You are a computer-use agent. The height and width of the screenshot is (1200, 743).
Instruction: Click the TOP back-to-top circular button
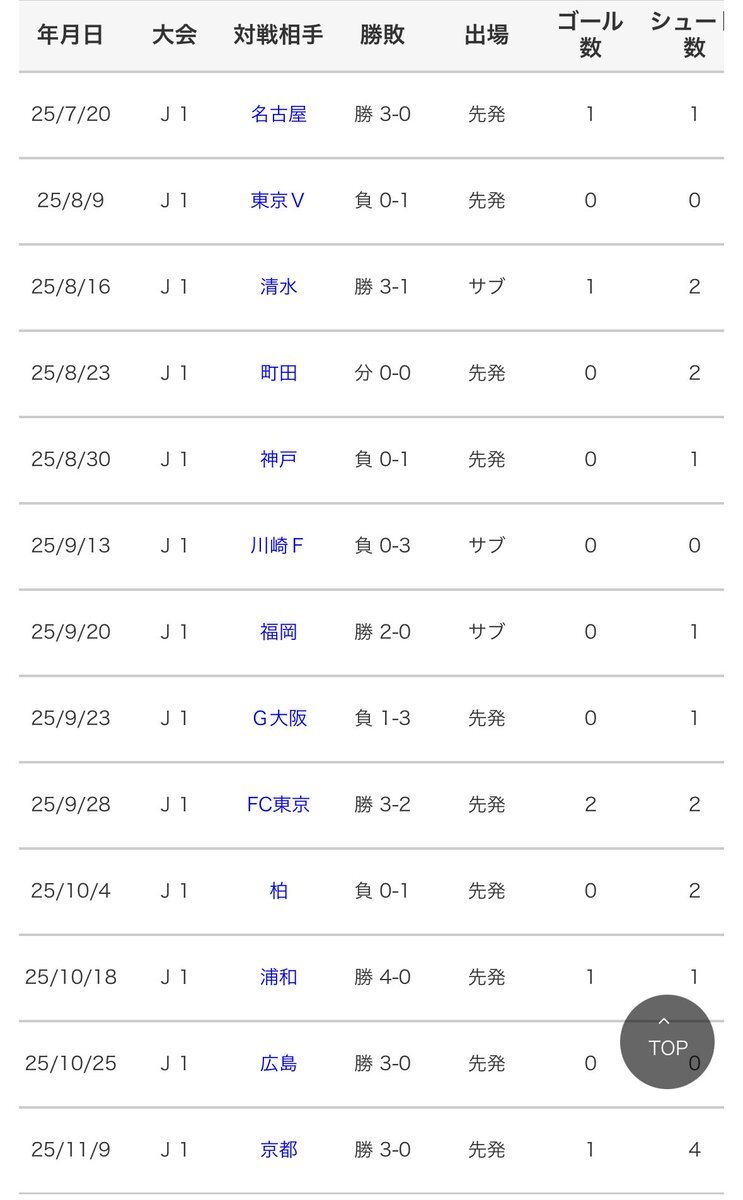tap(667, 1043)
